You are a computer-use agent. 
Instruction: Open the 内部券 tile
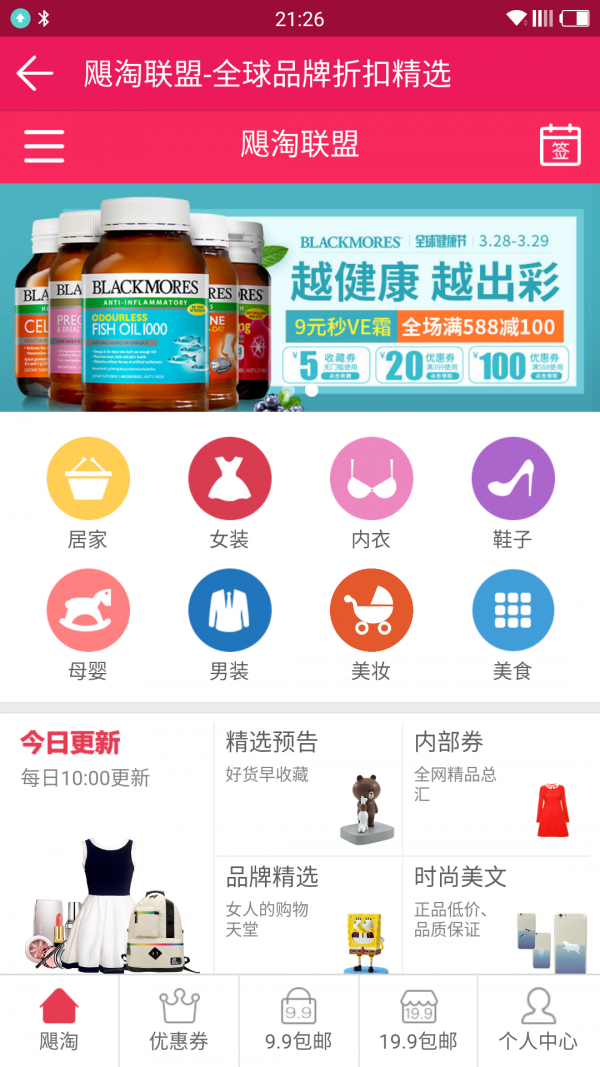pos(497,788)
